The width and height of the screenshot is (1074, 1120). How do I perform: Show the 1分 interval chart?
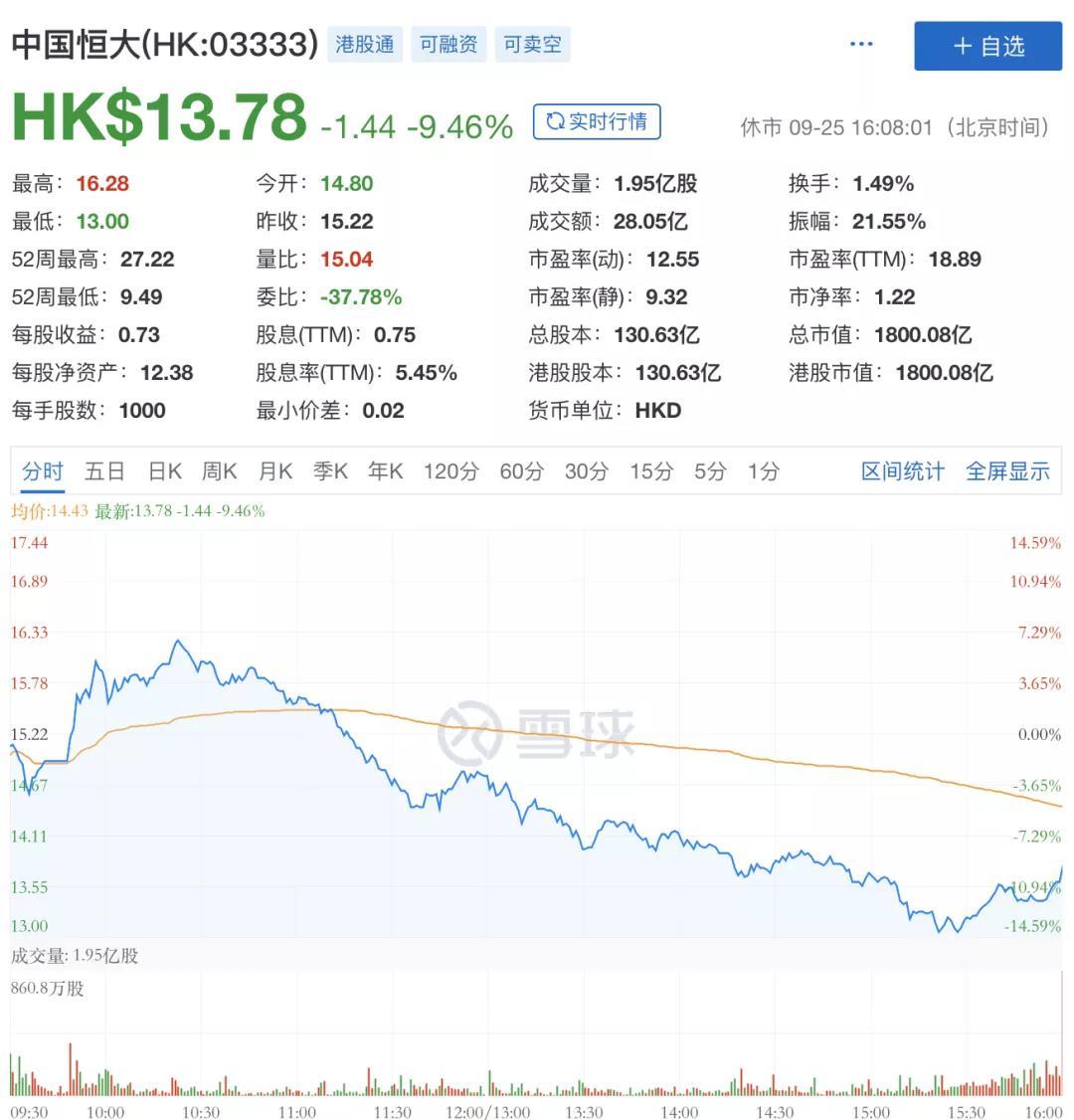pyautogui.click(x=763, y=470)
